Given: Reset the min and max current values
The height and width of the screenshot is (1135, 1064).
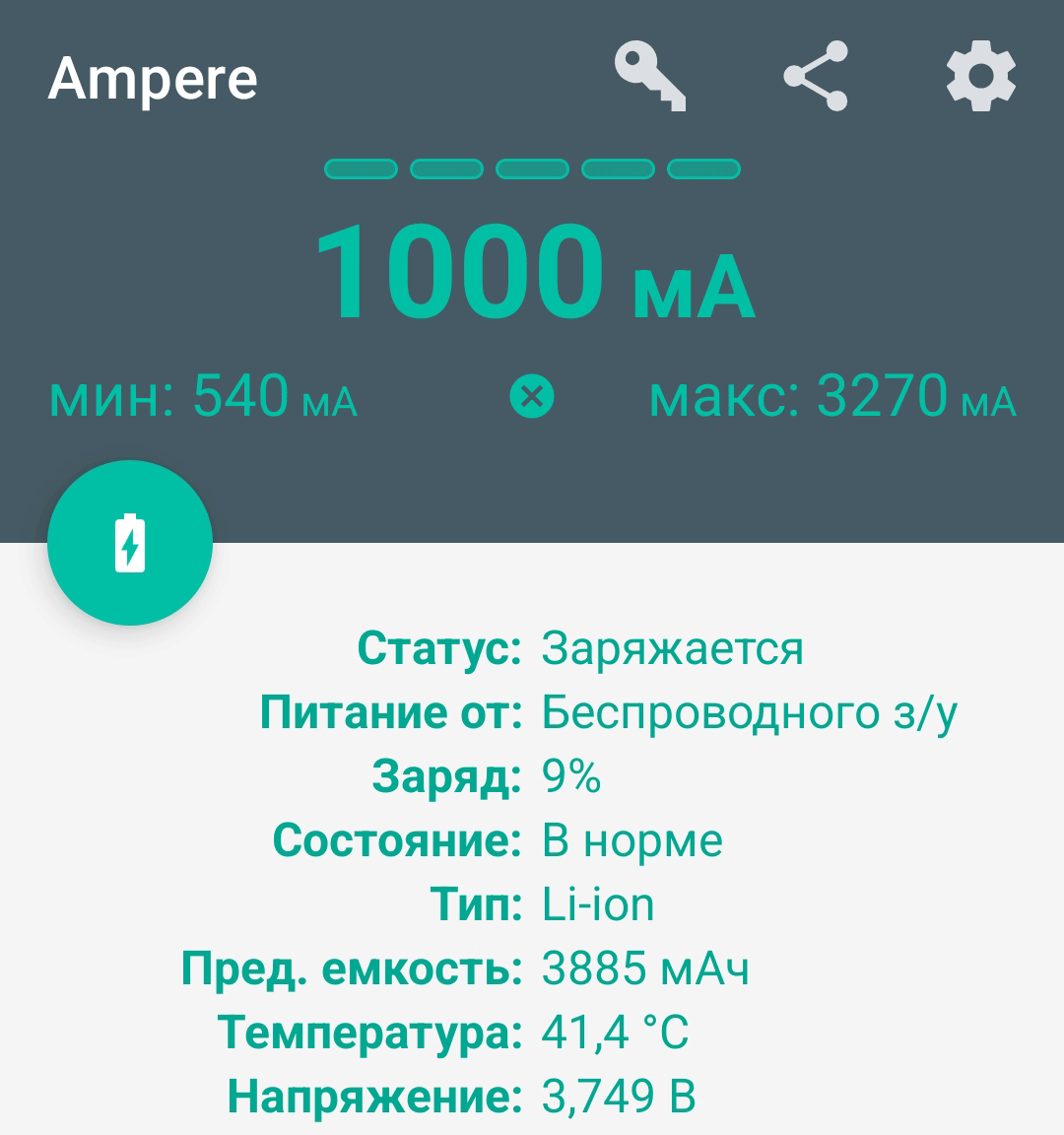Looking at the screenshot, I should coord(532,397).
